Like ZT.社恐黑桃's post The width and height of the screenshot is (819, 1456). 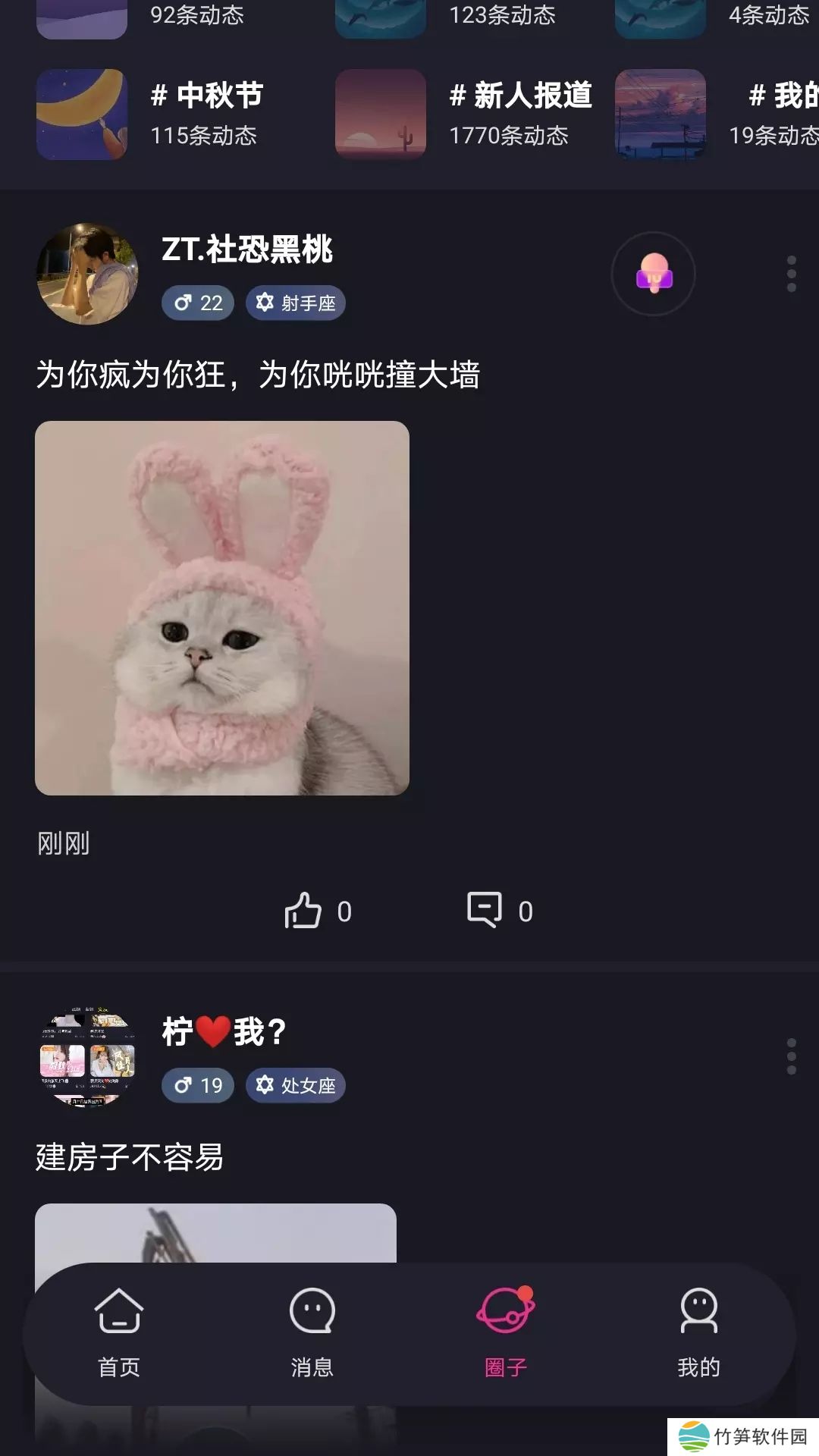303,910
